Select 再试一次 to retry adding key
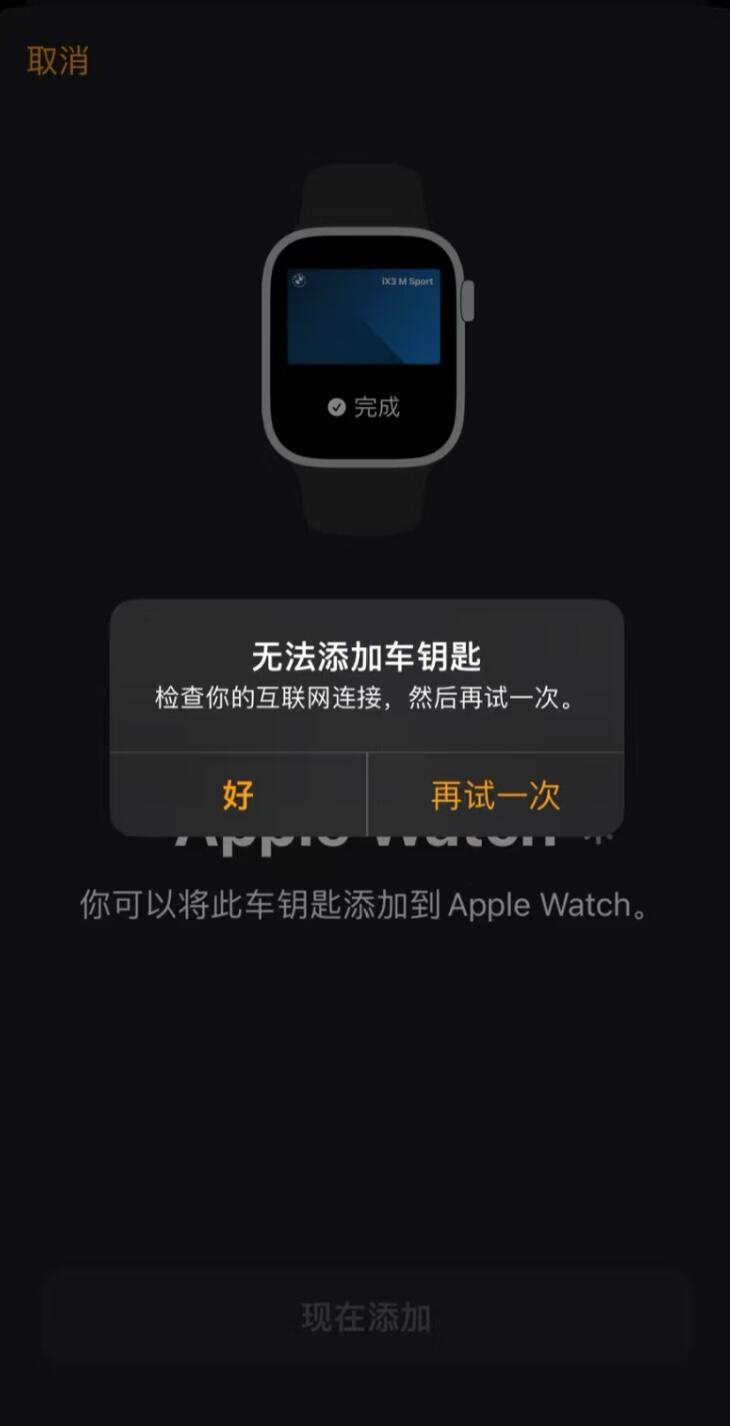The width and height of the screenshot is (730, 1426). coord(495,795)
